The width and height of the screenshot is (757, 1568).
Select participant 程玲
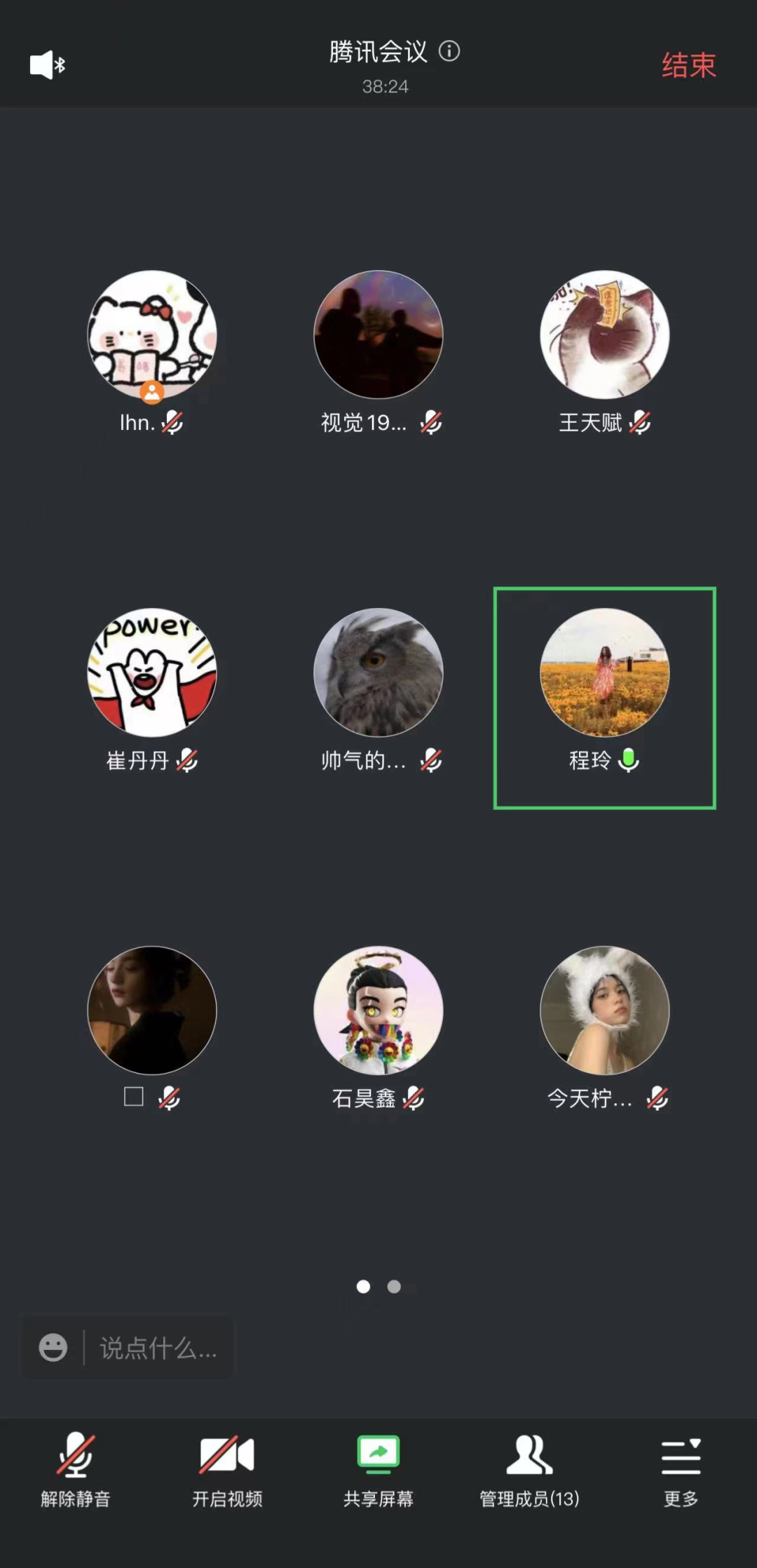tap(604, 673)
